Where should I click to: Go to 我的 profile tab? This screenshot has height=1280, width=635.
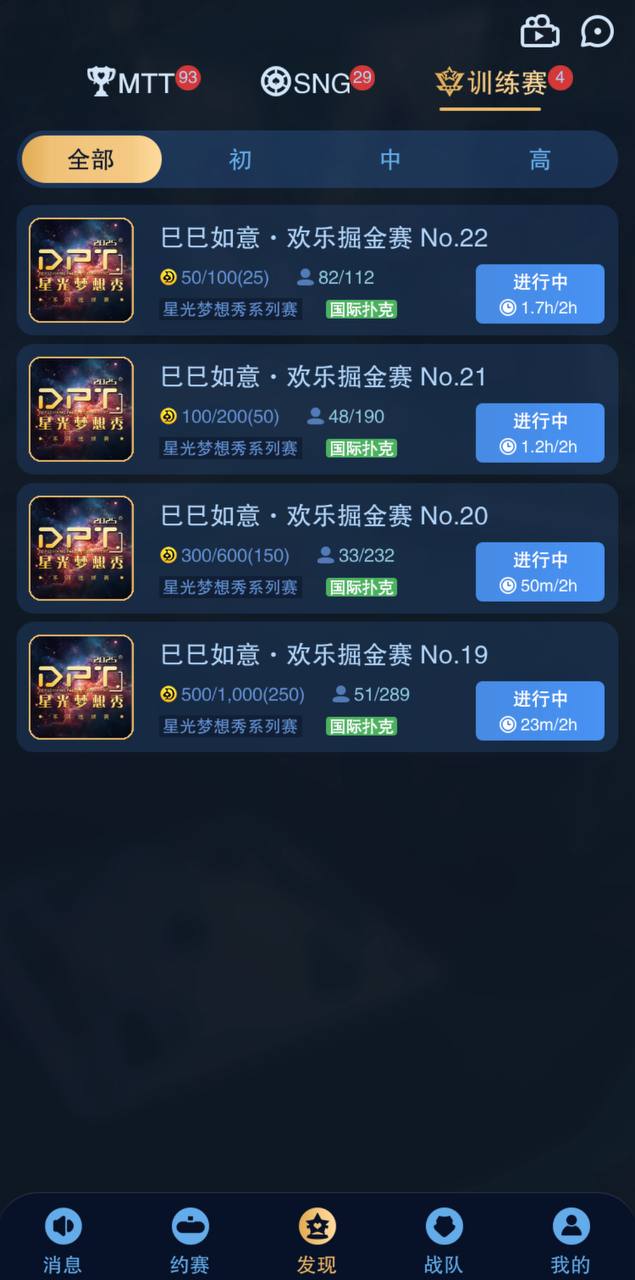click(x=571, y=1240)
